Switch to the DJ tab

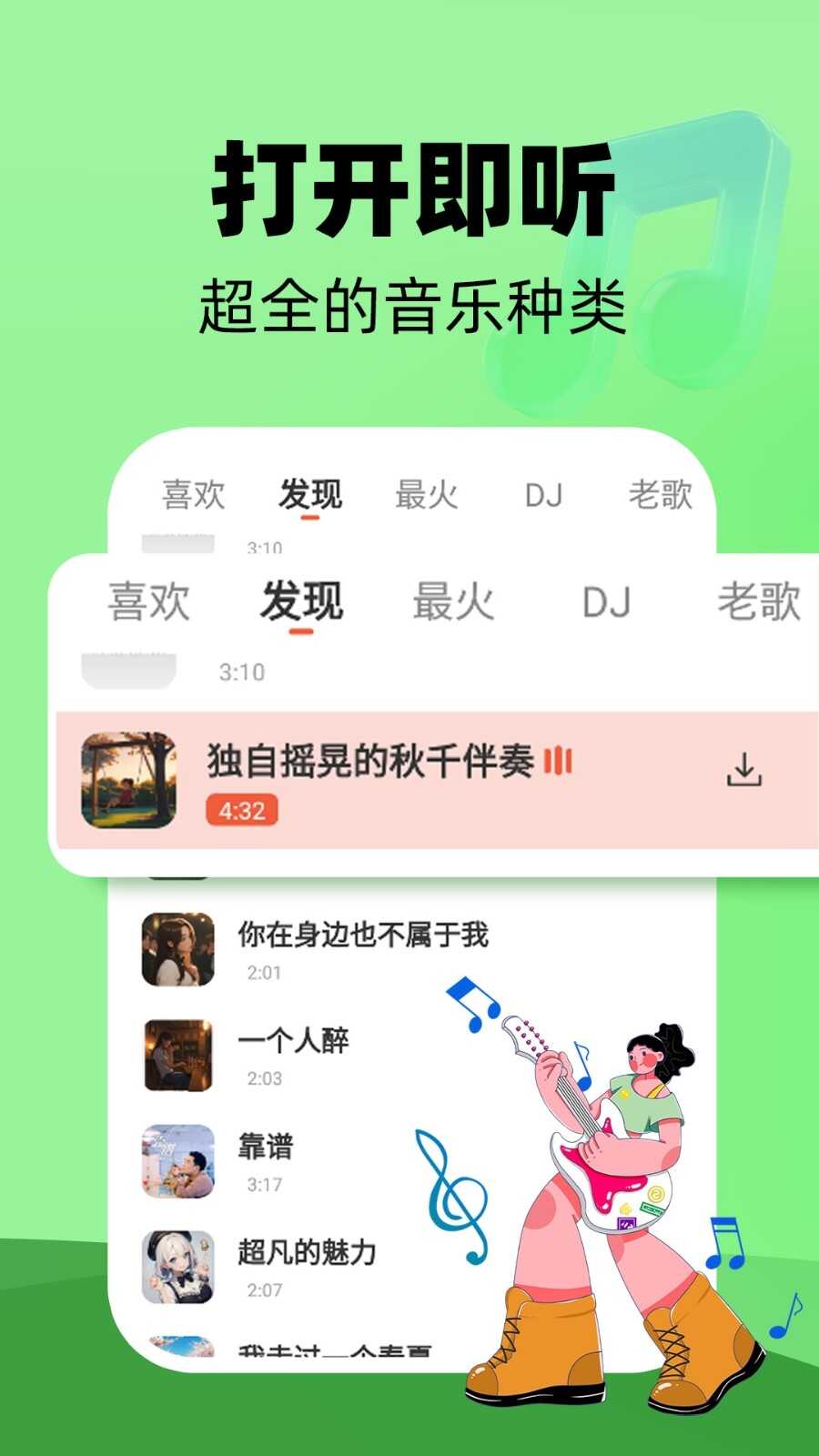click(x=607, y=601)
